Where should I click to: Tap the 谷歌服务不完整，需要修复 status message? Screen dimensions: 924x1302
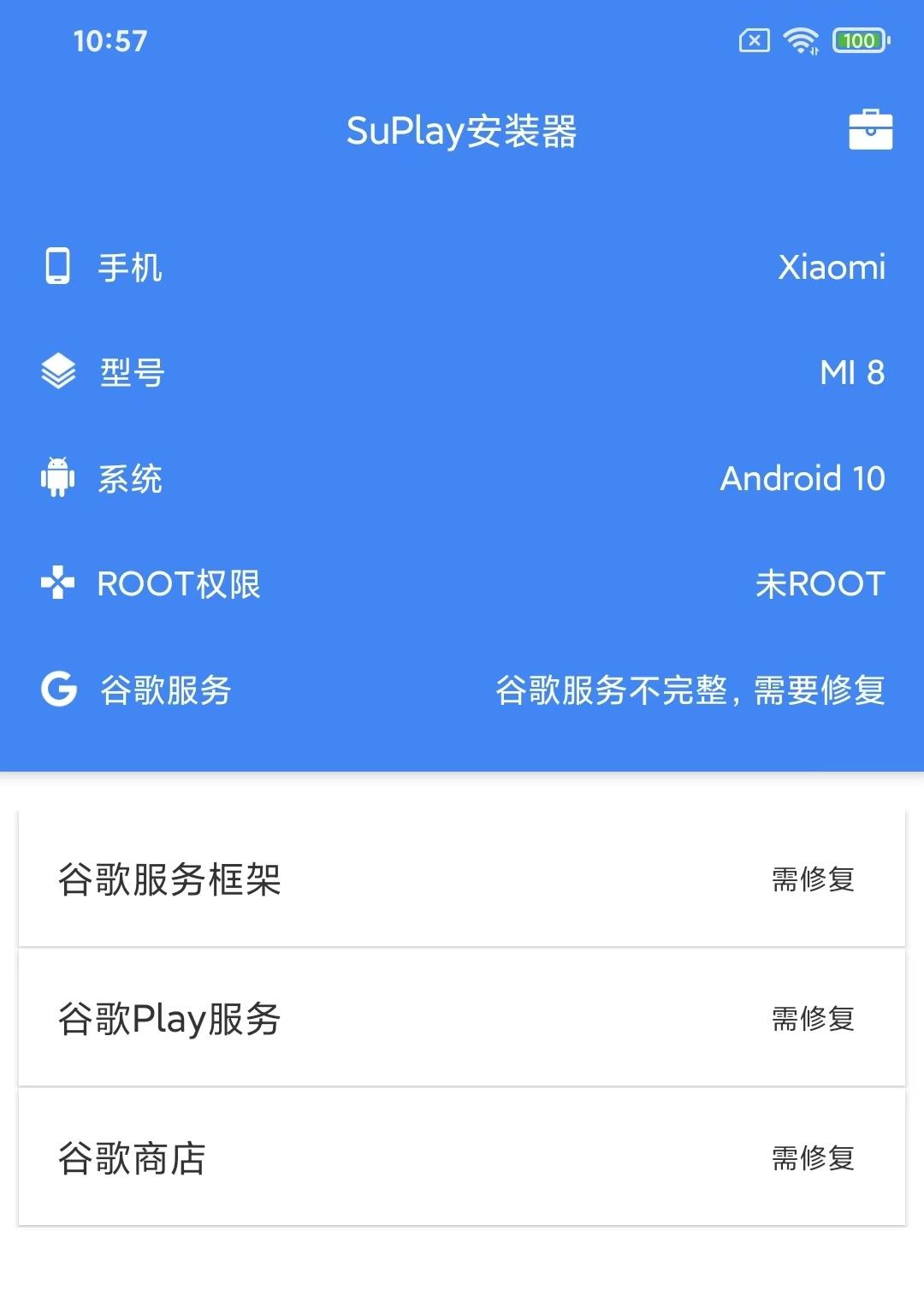point(691,689)
